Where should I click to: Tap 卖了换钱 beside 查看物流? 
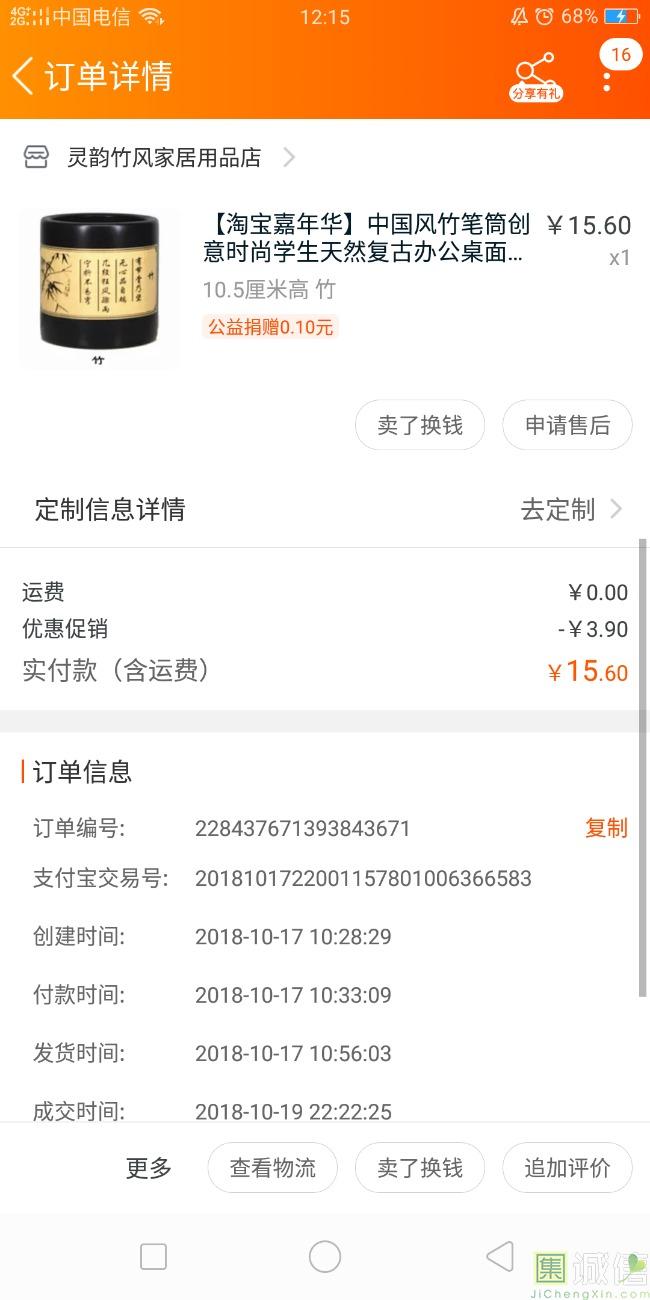click(x=420, y=1168)
